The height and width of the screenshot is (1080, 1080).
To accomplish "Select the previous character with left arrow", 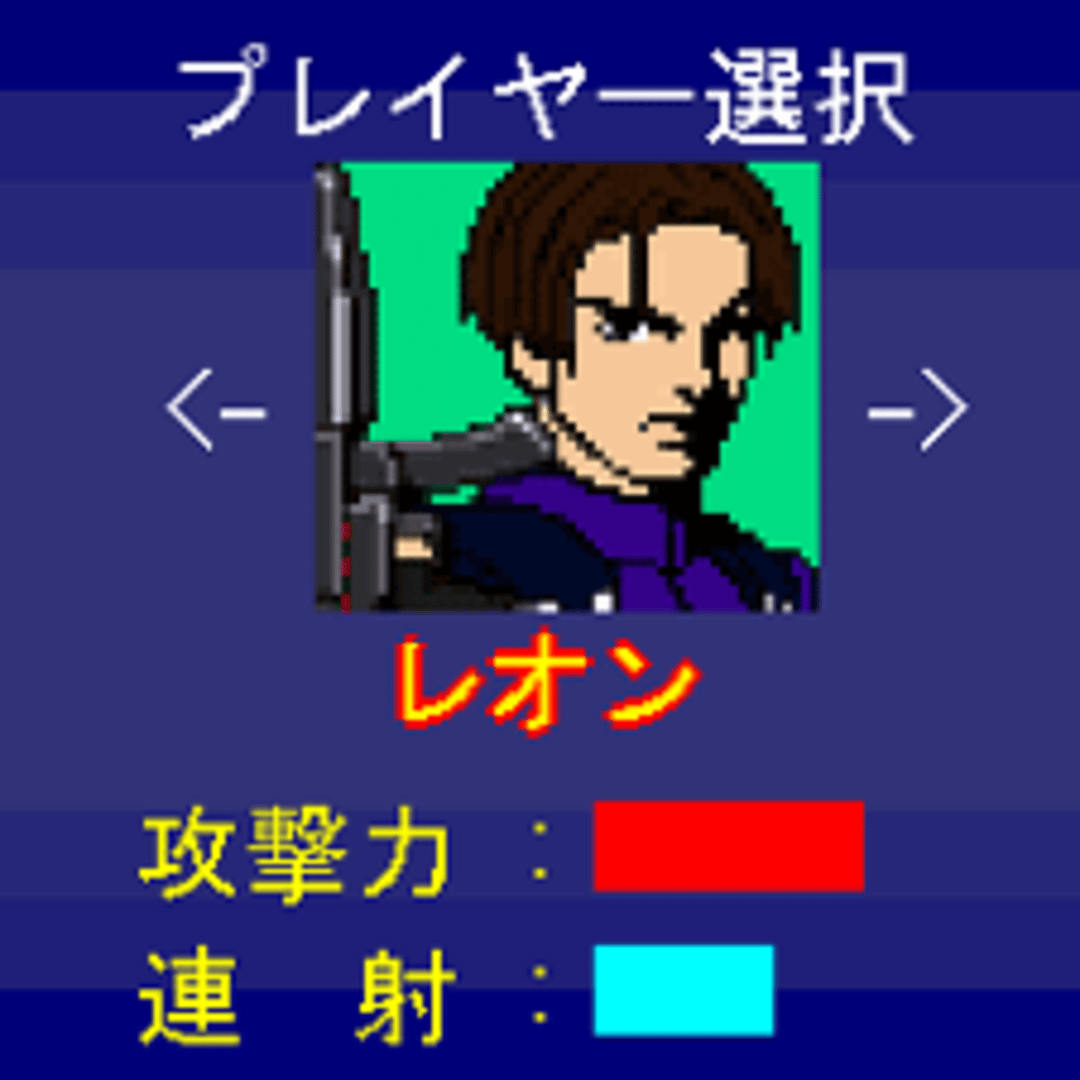I will coord(214,409).
